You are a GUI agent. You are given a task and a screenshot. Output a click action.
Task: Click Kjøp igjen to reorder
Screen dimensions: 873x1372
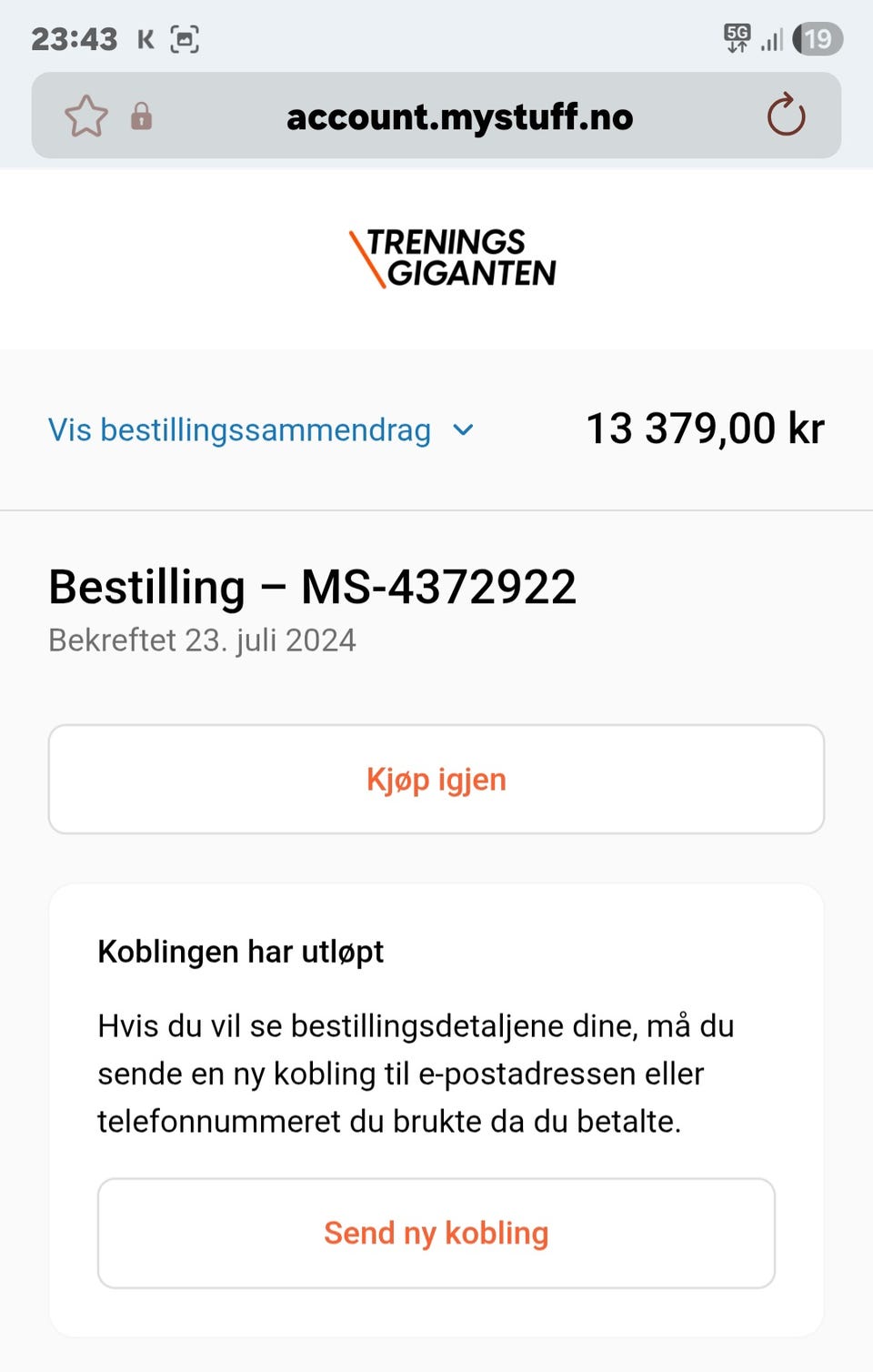click(x=436, y=779)
